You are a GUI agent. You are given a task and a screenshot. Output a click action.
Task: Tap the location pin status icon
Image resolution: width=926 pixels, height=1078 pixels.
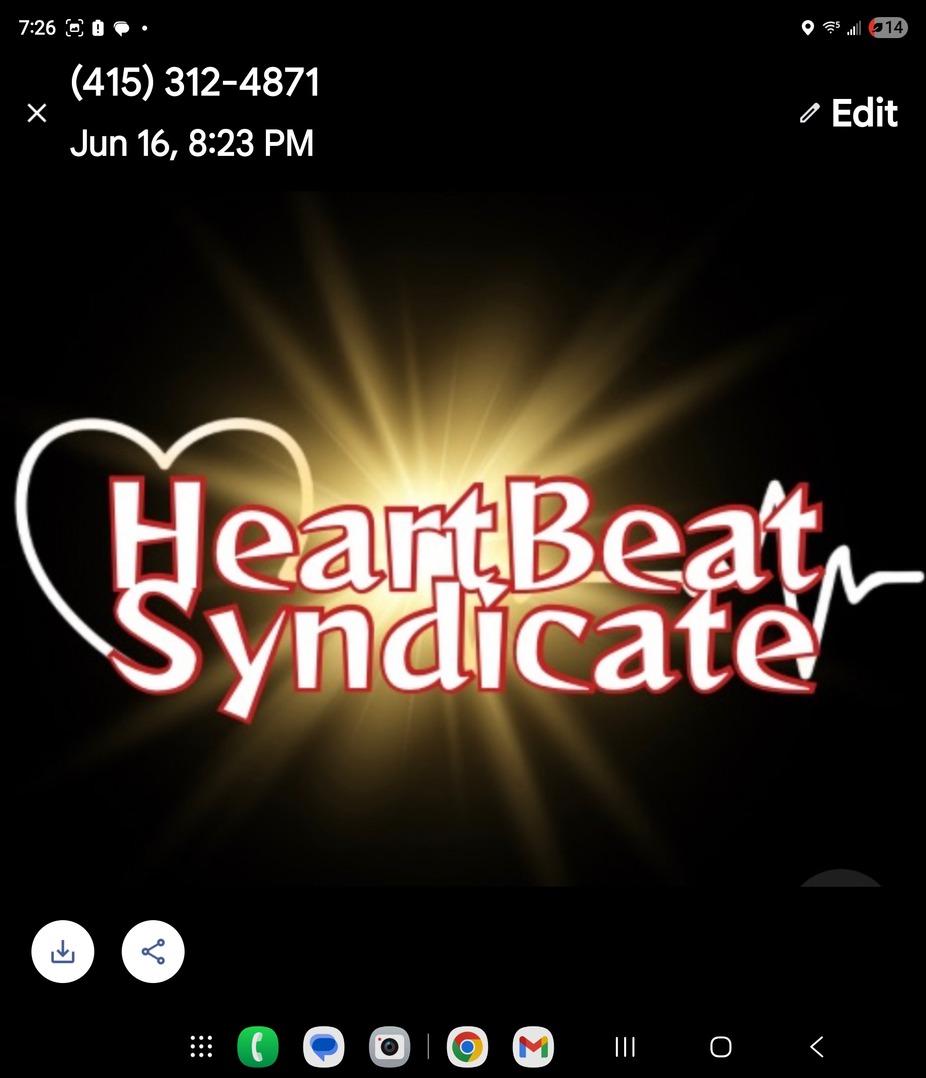pyautogui.click(x=808, y=27)
